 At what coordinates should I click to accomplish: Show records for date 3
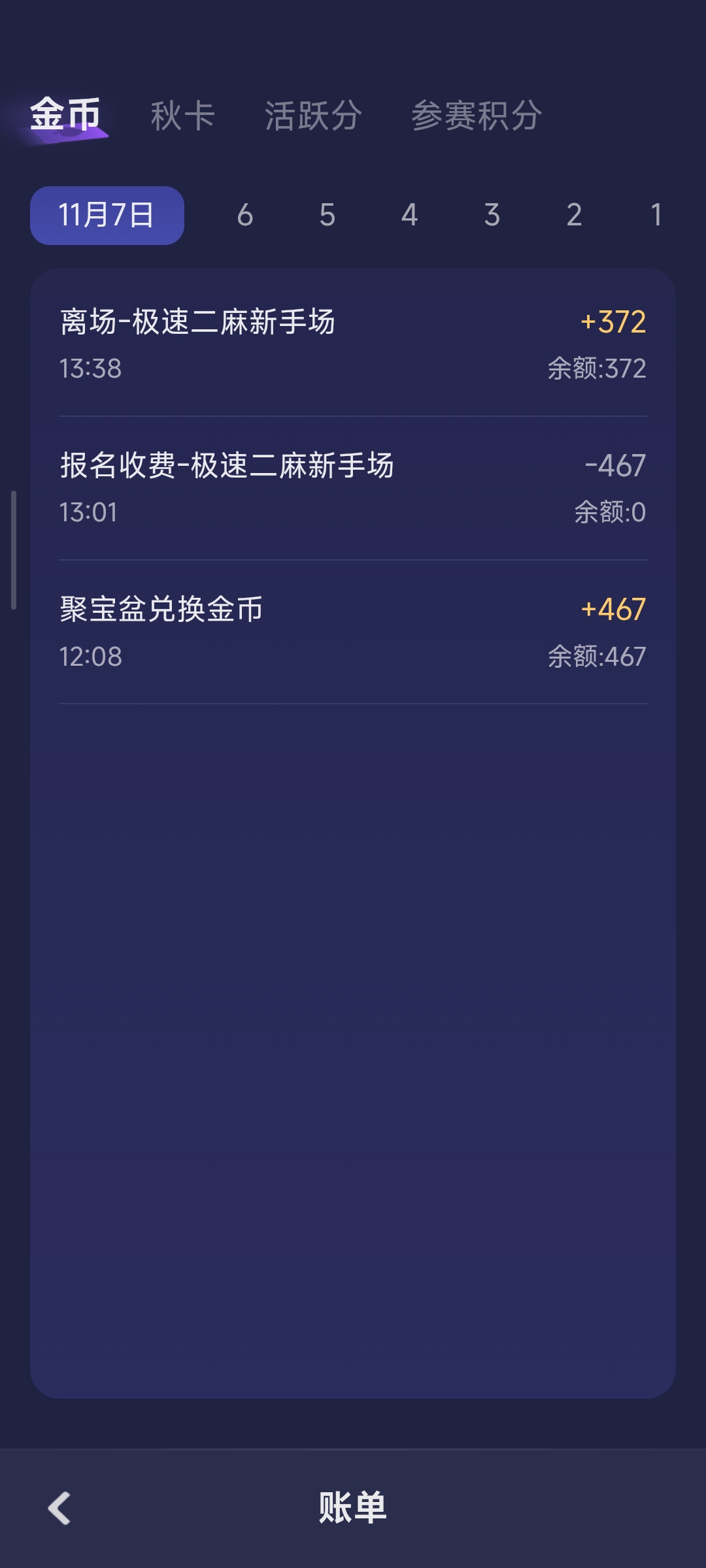(x=492, y=216)
